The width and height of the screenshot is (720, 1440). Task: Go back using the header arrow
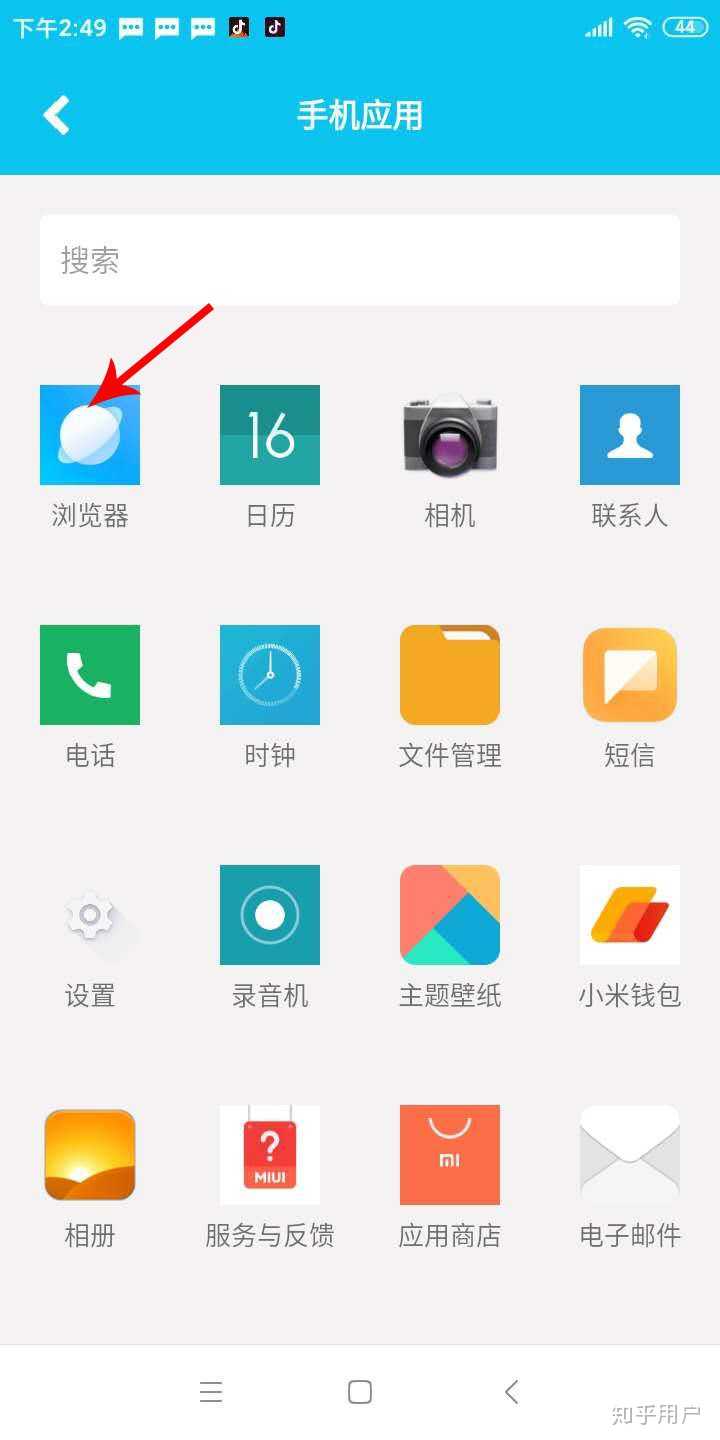pyautogui.click(x=56, y=115)
